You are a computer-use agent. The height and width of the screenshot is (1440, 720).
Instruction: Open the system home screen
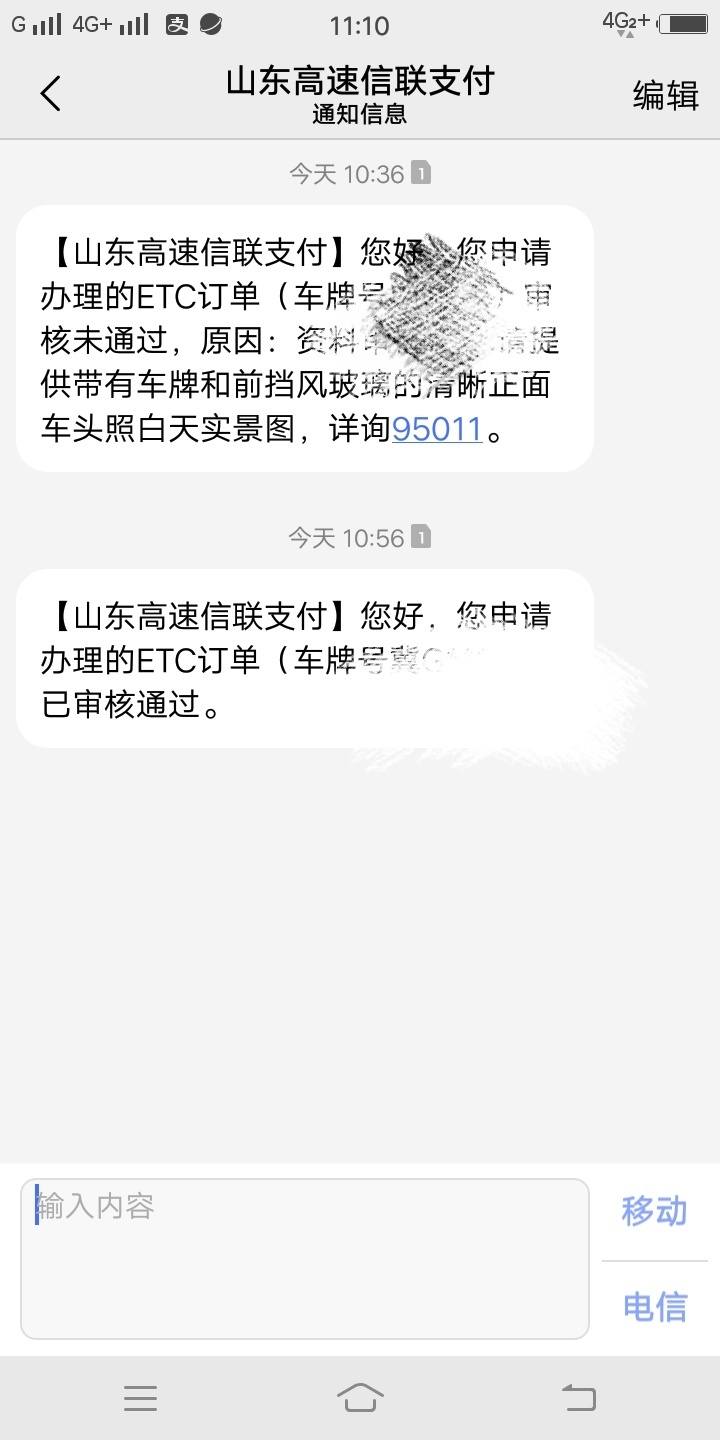point(360,1397)
